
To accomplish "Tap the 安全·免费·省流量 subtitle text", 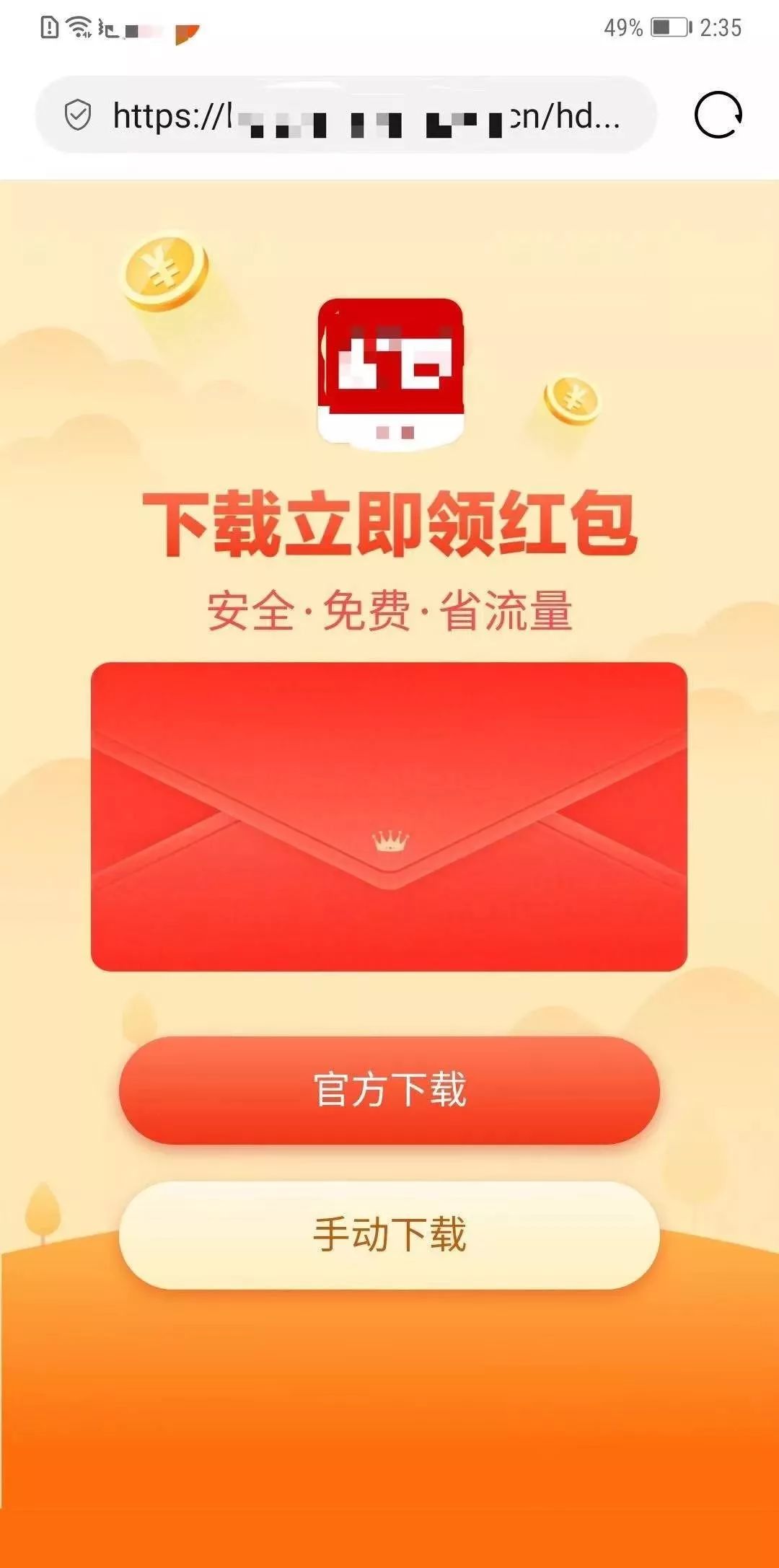I will click(389, 611).
